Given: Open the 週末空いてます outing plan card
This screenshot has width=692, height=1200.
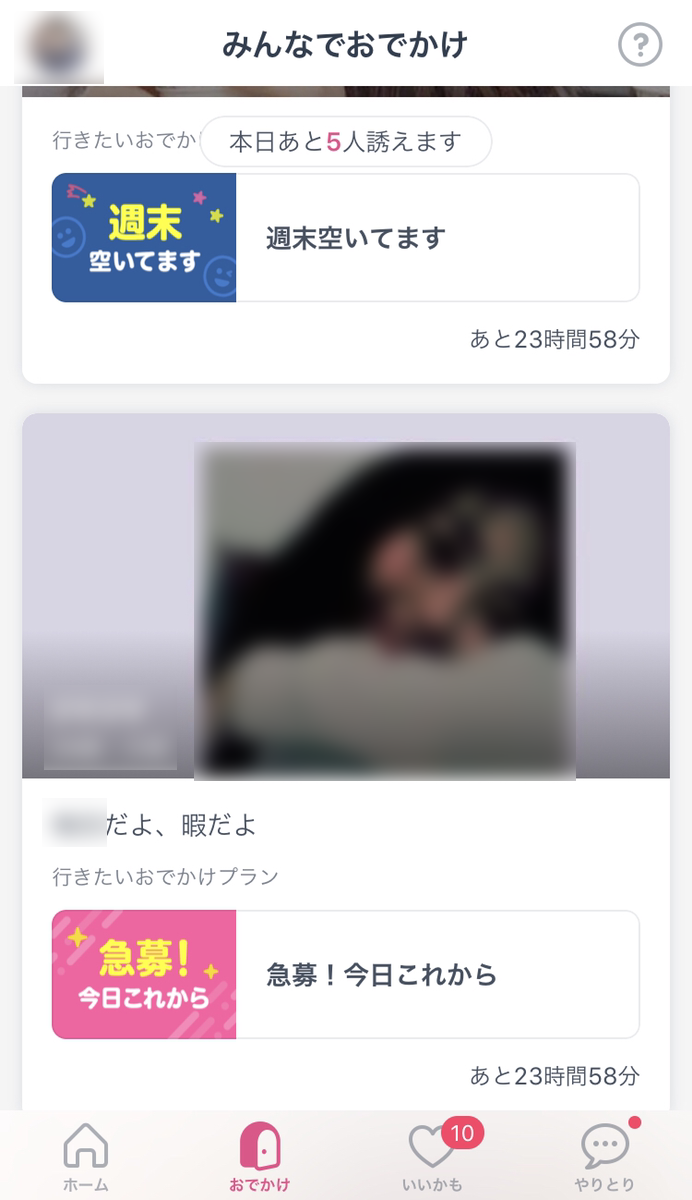Looking at the screenshot, I should pyautogui.click(x=345, y=238).
